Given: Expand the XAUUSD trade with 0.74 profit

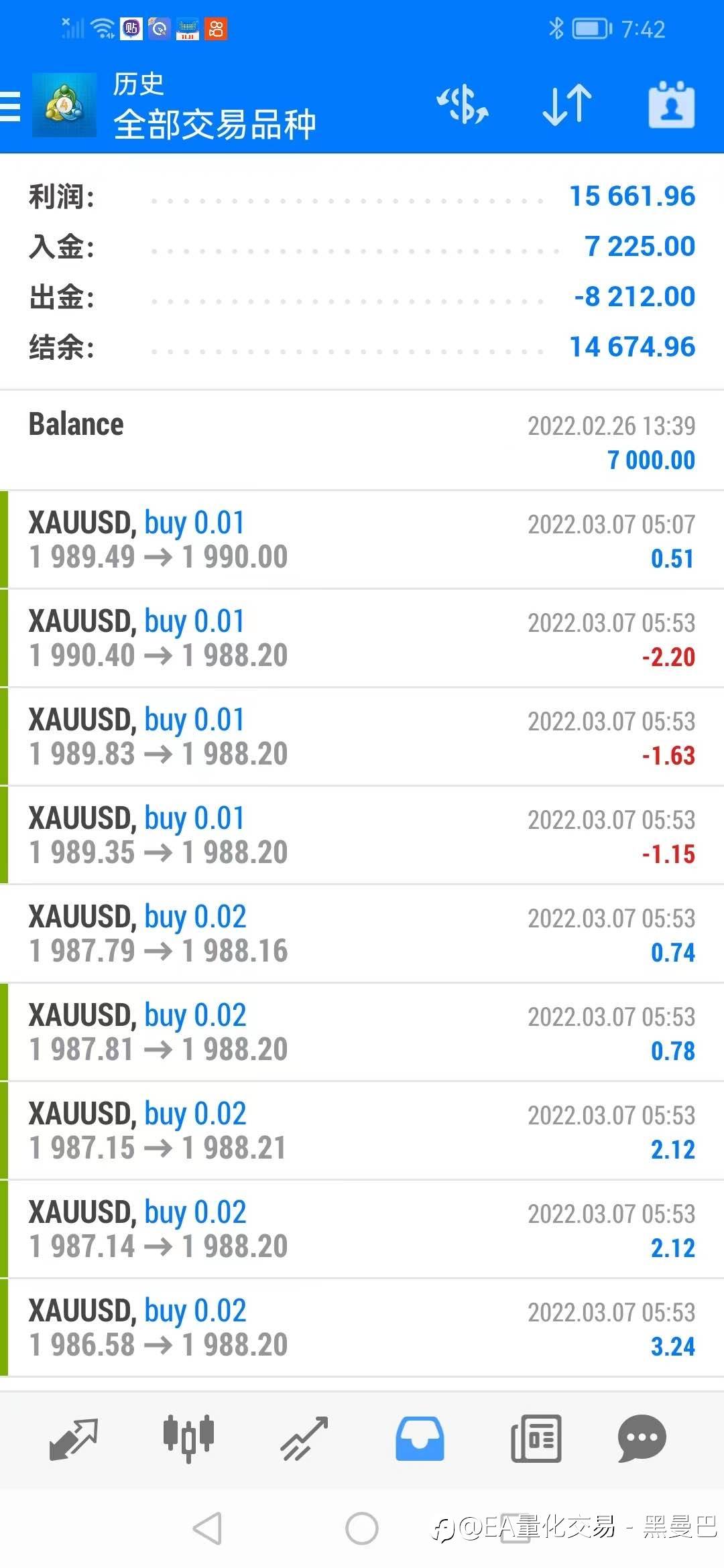Looking at the screenshot, I should (362, 934).
